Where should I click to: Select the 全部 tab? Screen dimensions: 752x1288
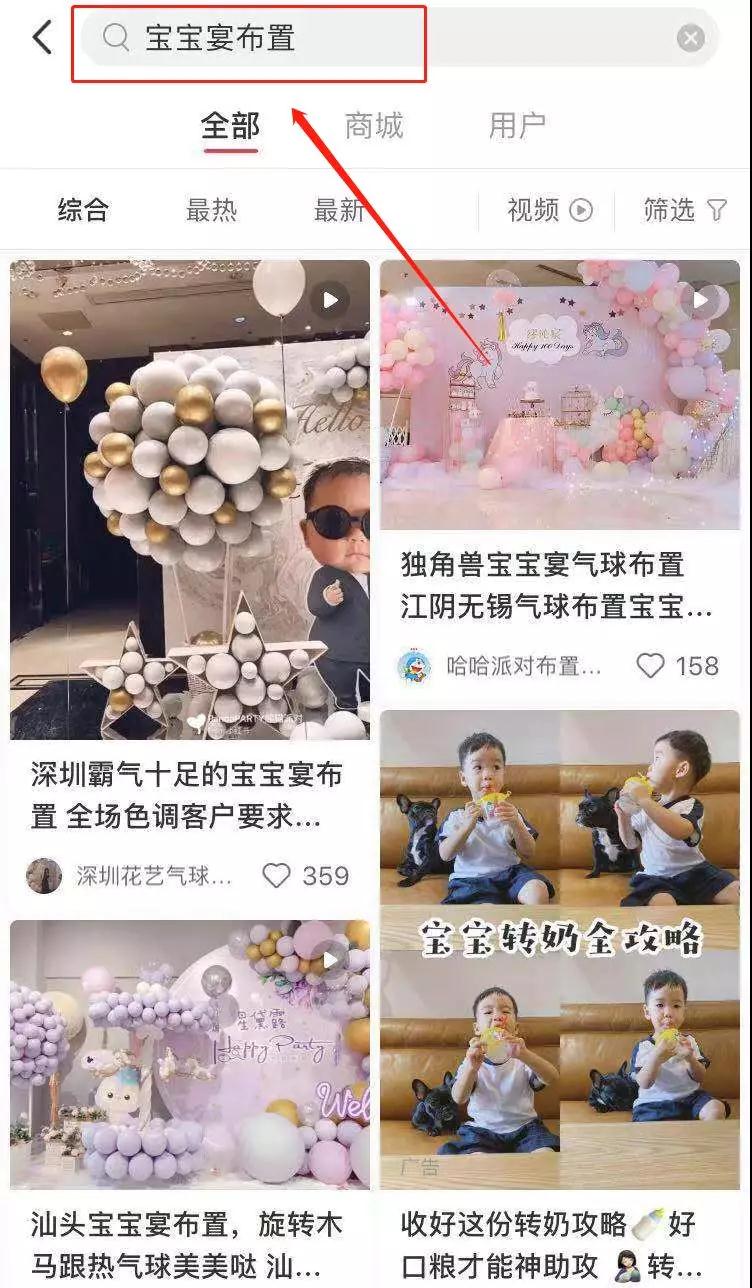(230, 126)
